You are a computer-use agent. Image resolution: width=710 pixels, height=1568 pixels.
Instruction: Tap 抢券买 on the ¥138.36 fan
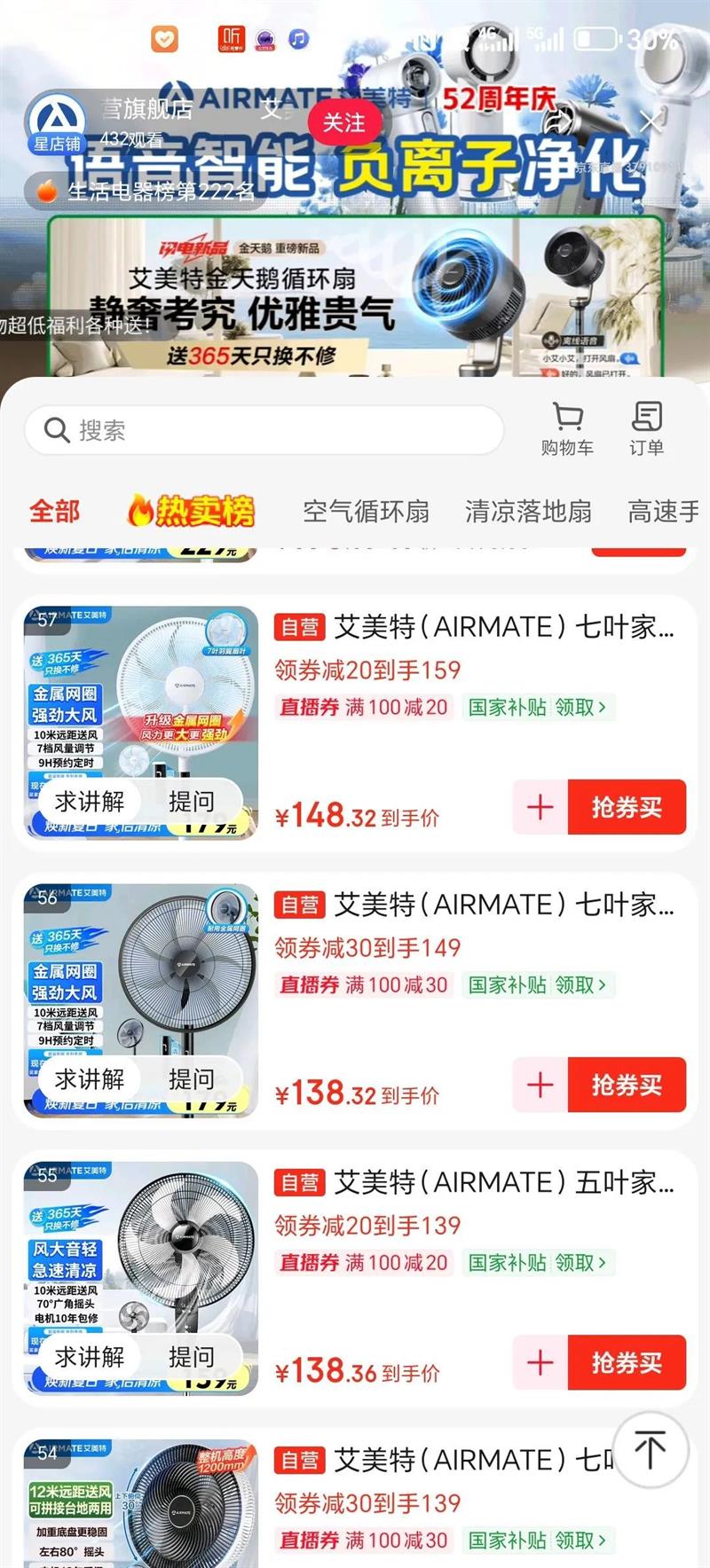[627, 1363]
